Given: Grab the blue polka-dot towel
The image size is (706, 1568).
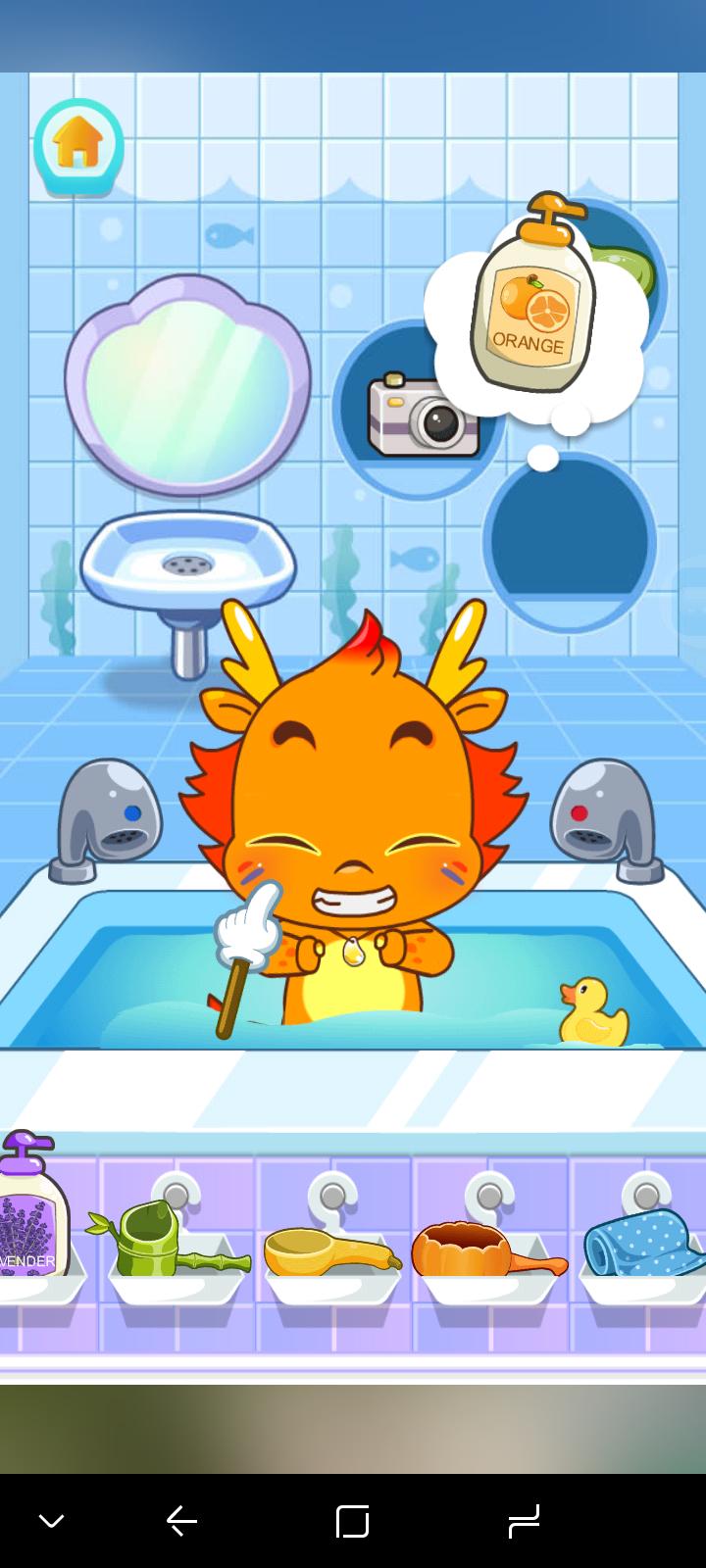Looking at the screenshot, I should tap(642, 1242).
